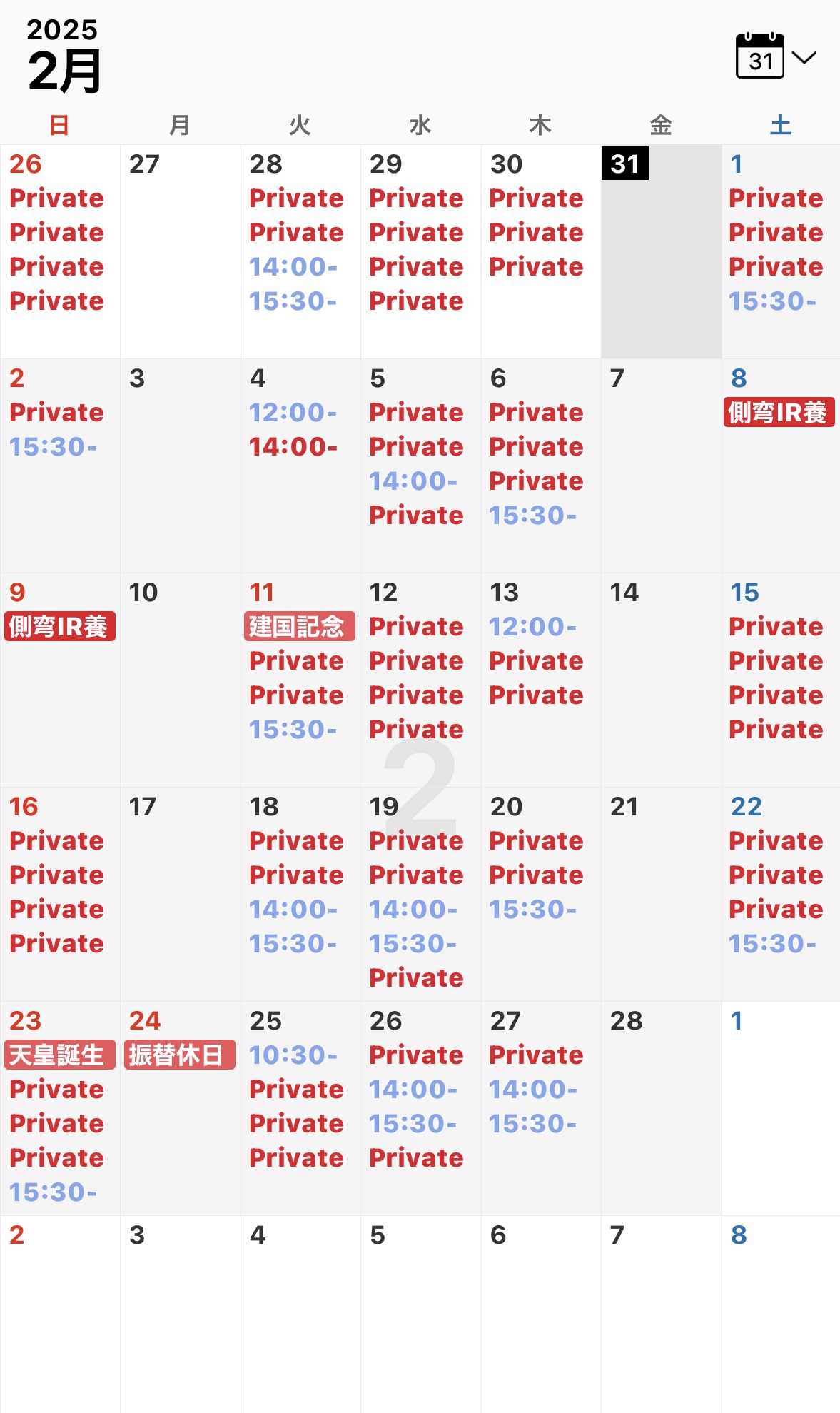This screenshot has height=1413, width=840.
Task: Open February 4 with its 12:00 event
Action: [300, 466]
